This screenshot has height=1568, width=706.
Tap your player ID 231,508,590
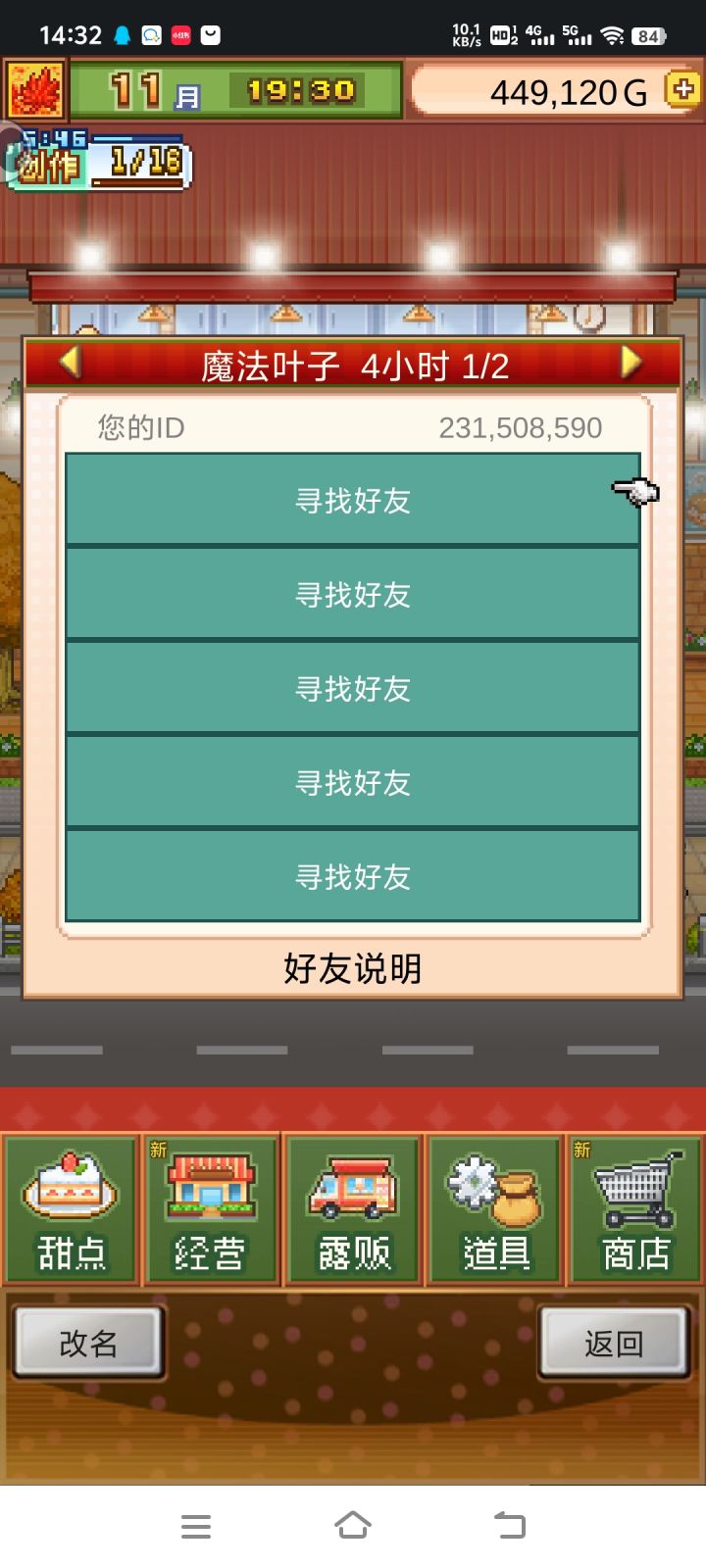pos(520,427)
